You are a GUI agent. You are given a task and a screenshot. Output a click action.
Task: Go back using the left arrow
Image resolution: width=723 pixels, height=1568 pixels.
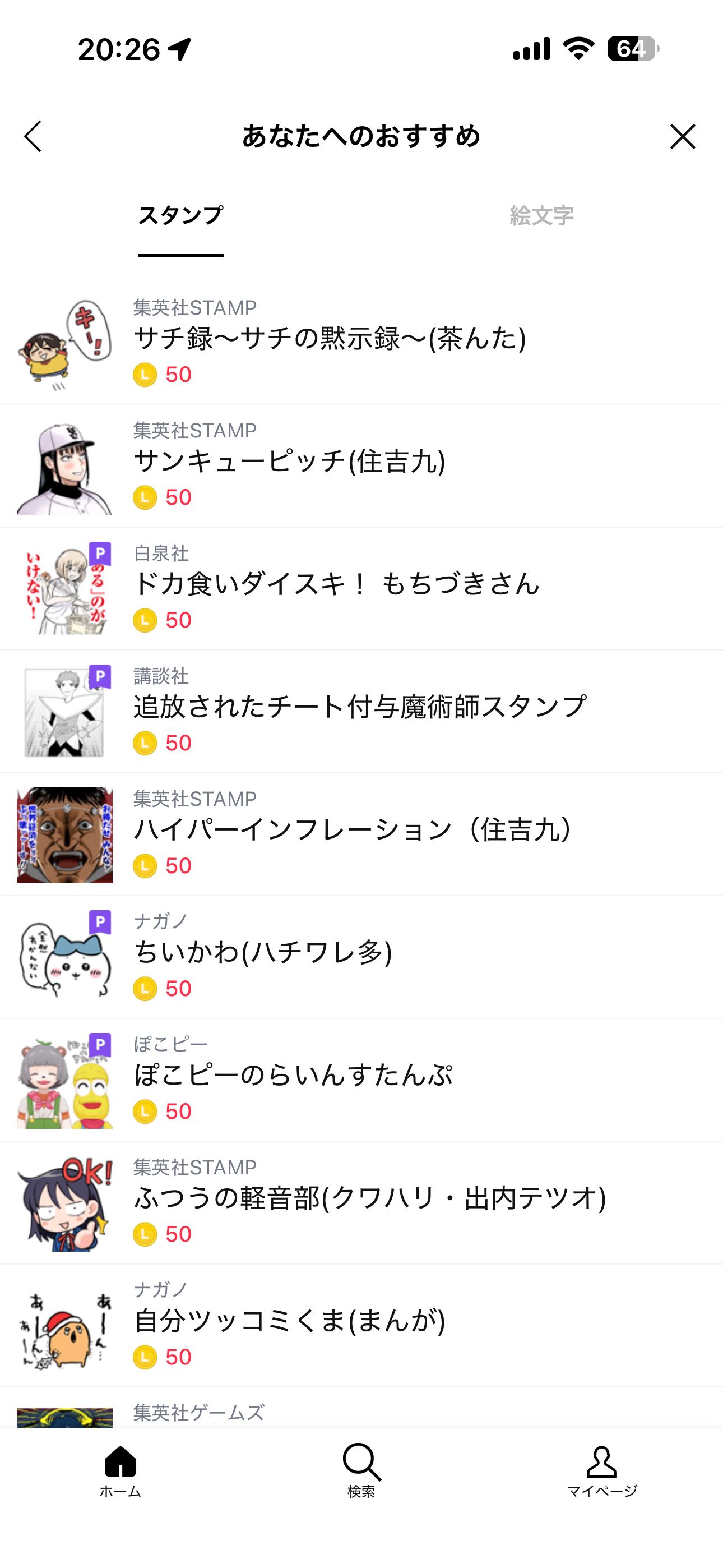(x=33, y=136)
